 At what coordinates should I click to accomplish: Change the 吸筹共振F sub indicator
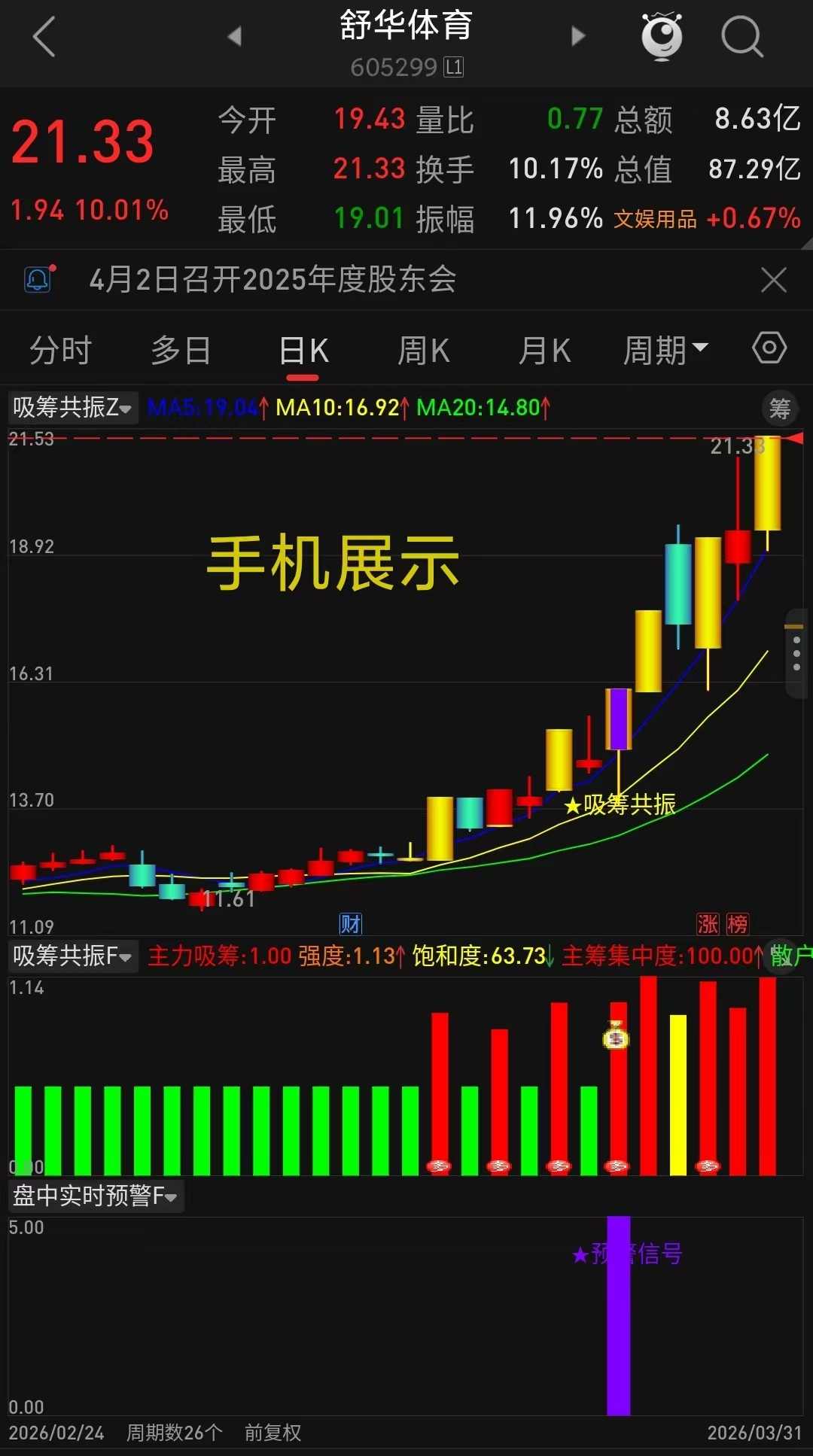pyautogui.click(x=72, y=956)
